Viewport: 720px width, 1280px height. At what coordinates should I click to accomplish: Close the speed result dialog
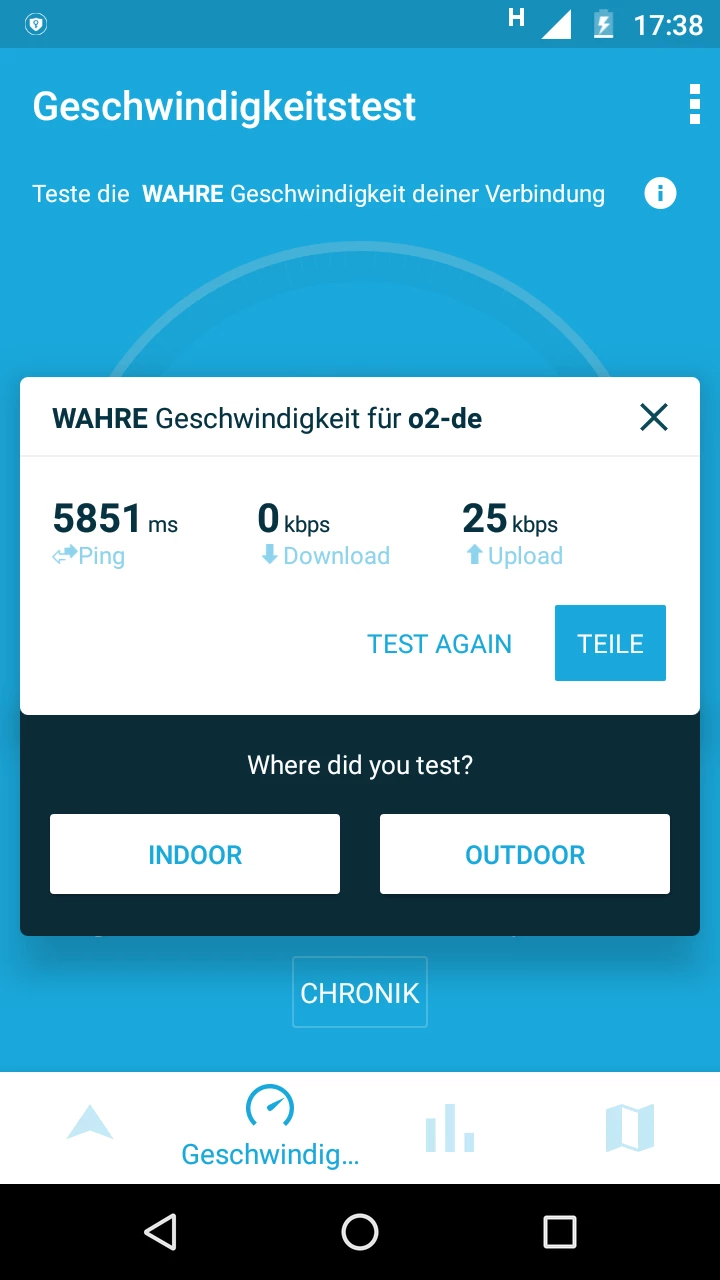coord(653,417)
